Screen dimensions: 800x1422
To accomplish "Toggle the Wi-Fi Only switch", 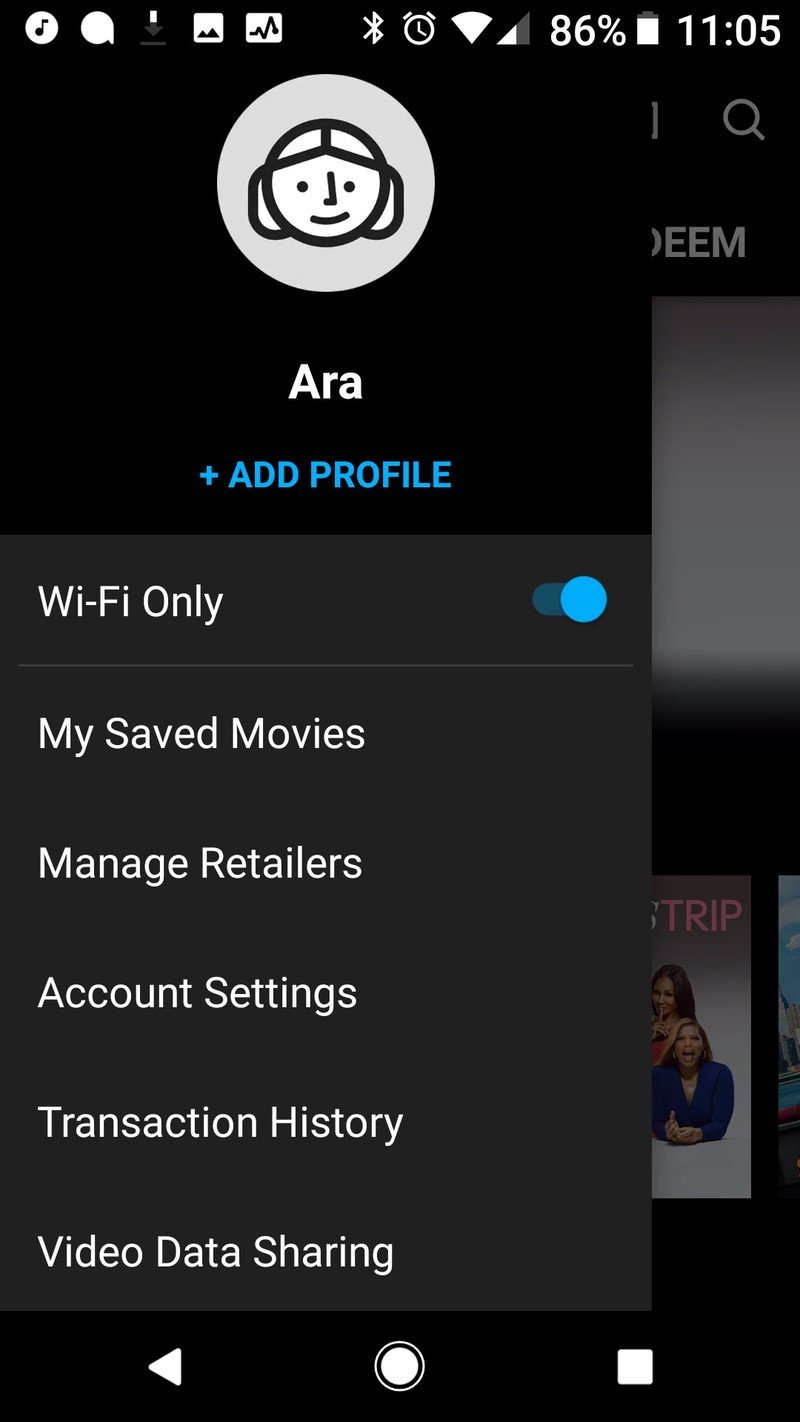I will point(569,600).
